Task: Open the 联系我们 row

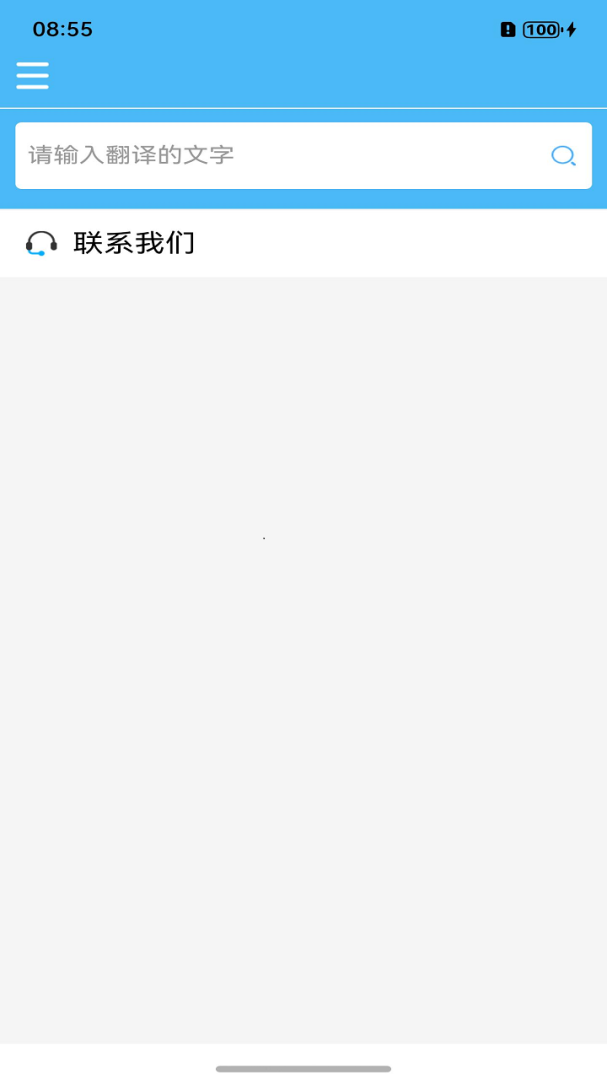Action: 303,243
